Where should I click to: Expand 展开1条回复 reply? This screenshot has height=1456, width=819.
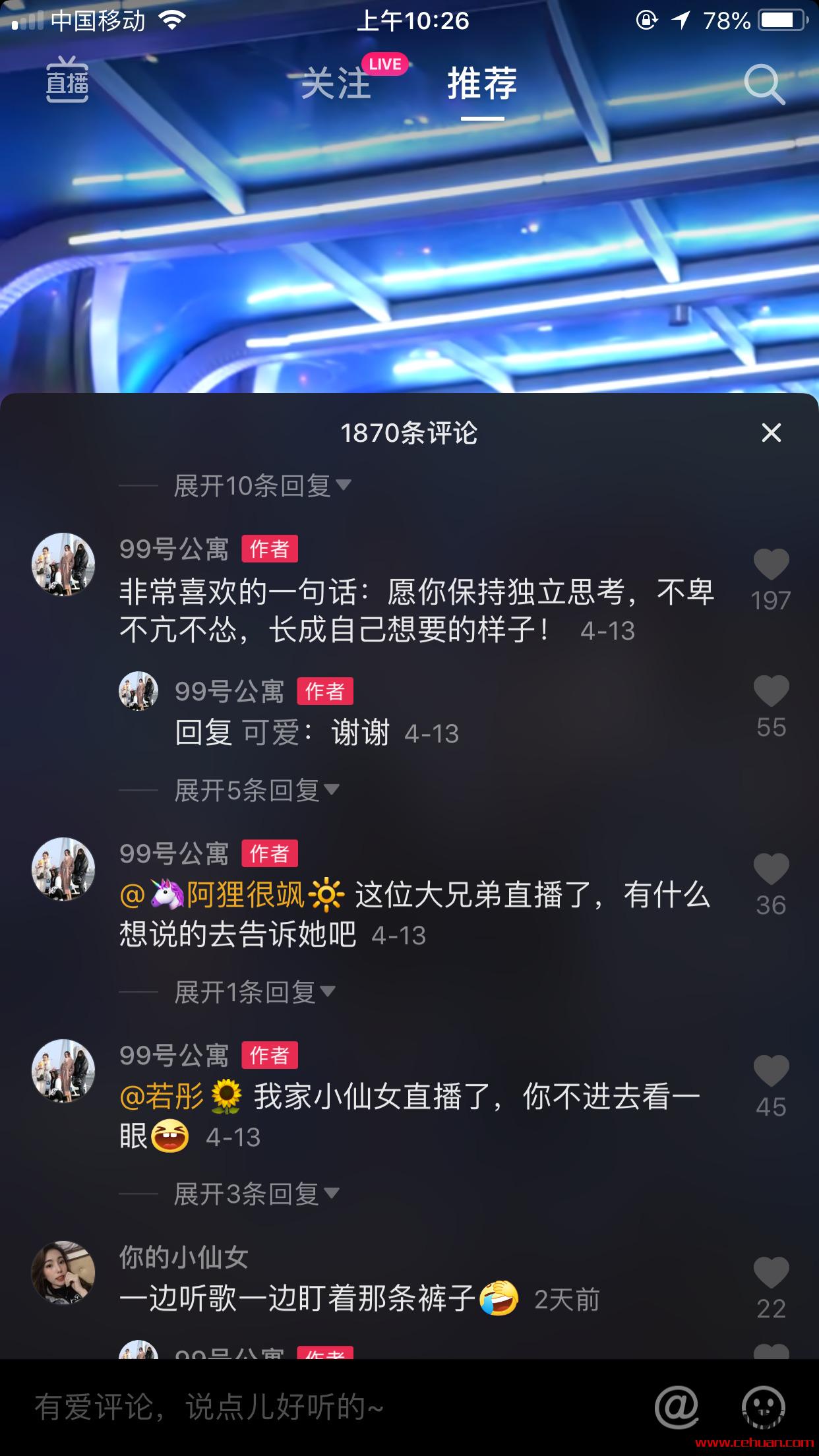(254, 992)
